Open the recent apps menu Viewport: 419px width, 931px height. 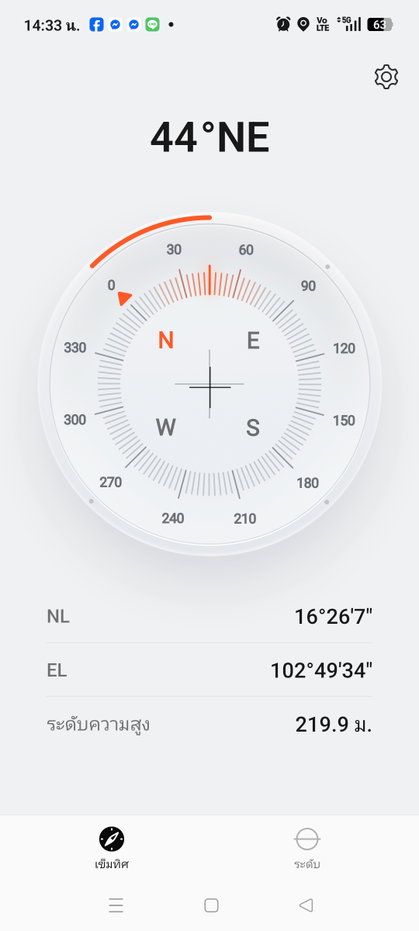pyautogui.click(x=116, y=905)
